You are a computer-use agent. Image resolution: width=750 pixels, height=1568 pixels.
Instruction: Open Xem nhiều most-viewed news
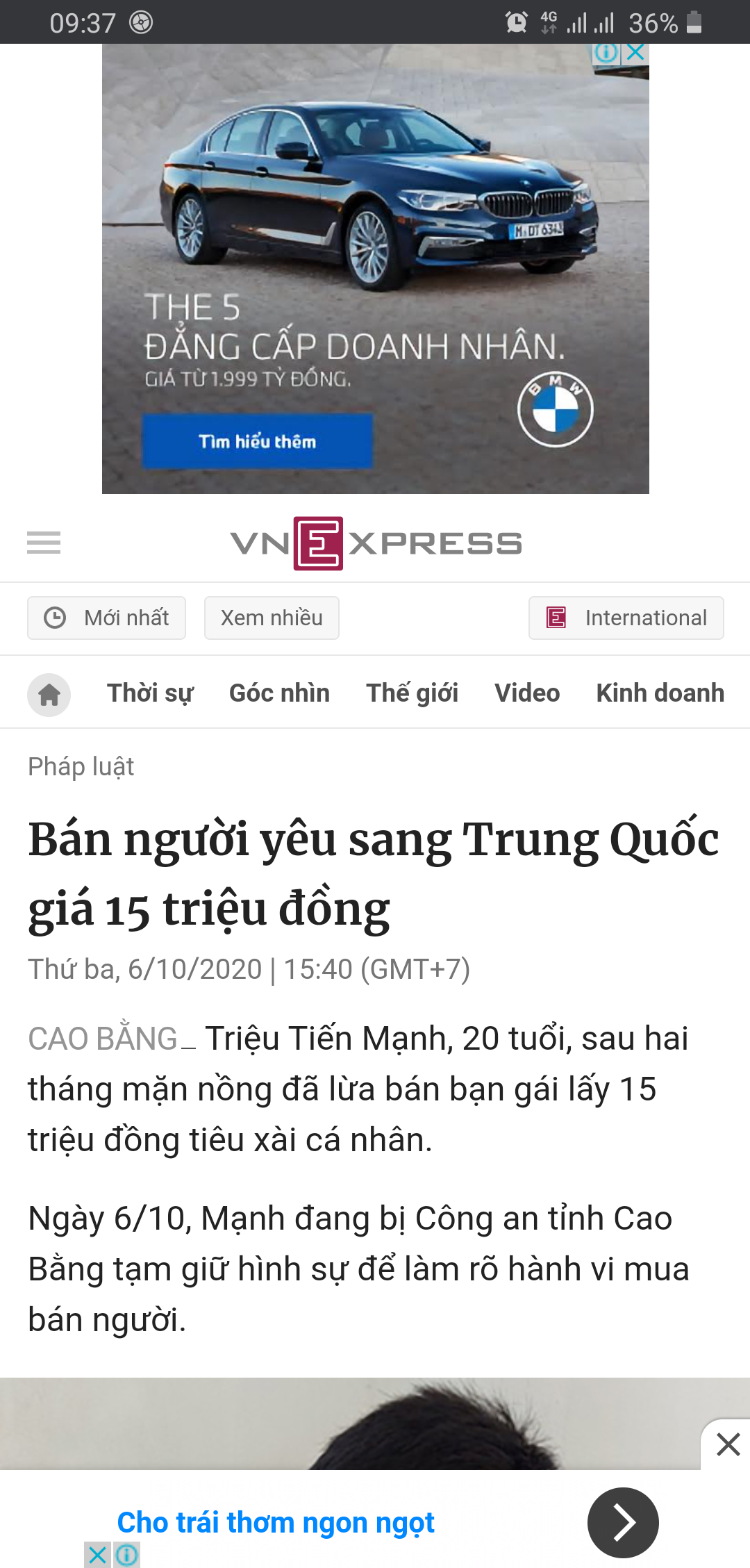(x=272, y=618)
